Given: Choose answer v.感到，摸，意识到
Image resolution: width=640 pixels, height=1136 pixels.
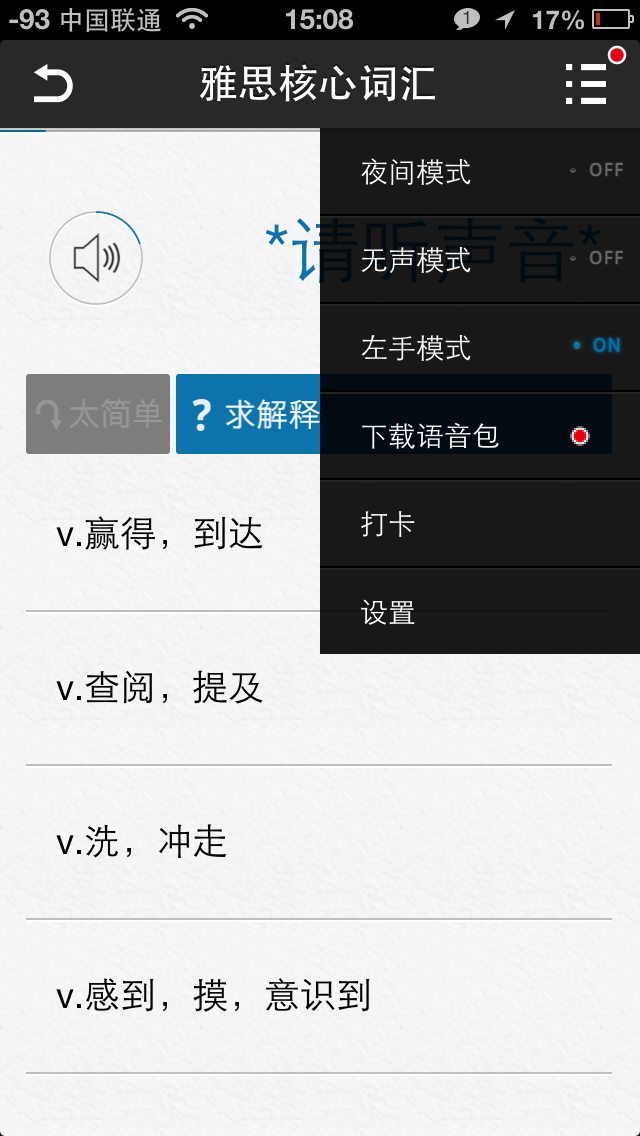Looking at the screenshot, I should click(x=318, y=996).
